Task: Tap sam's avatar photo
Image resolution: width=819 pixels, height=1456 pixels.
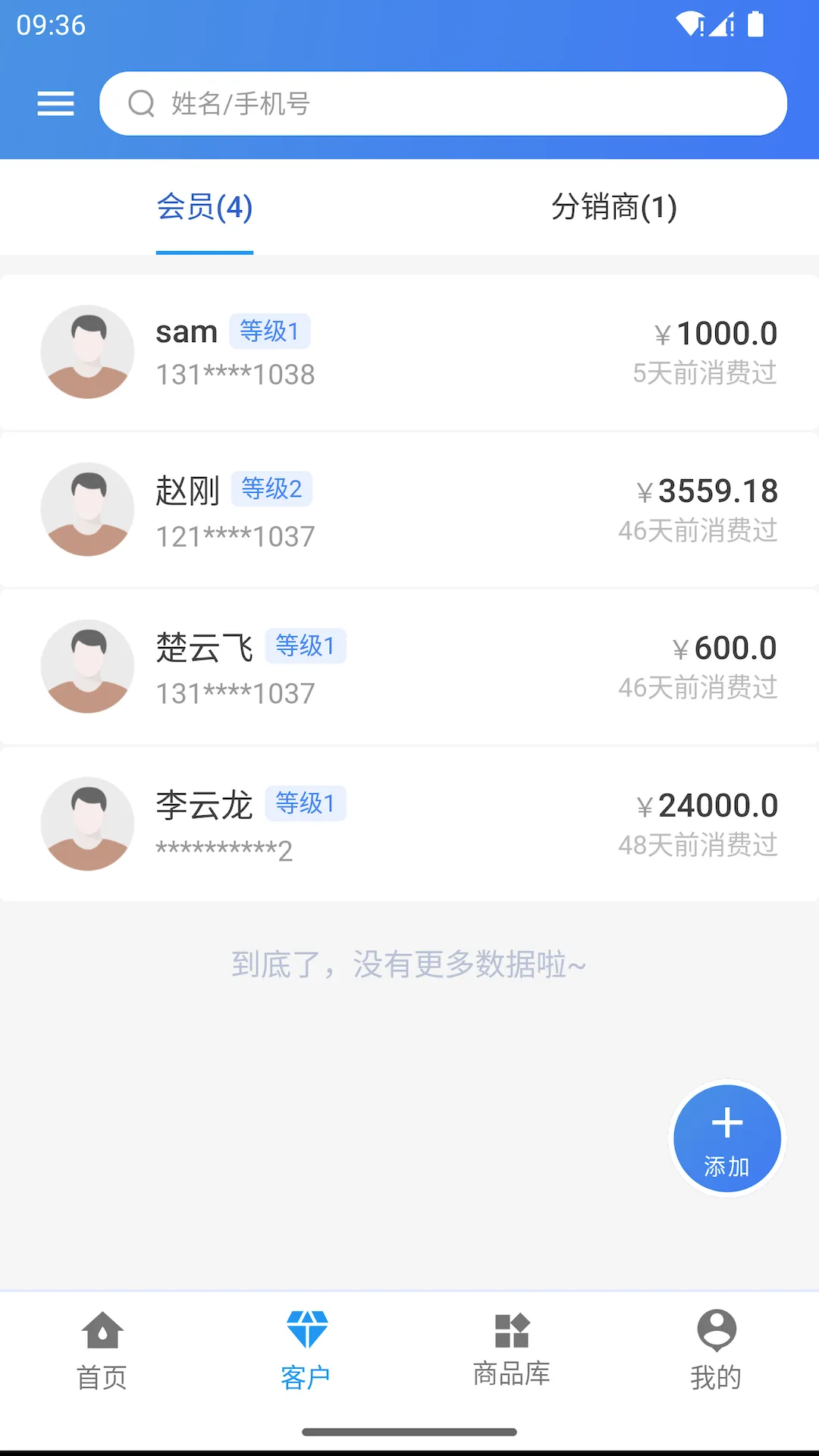Action: 86,351
